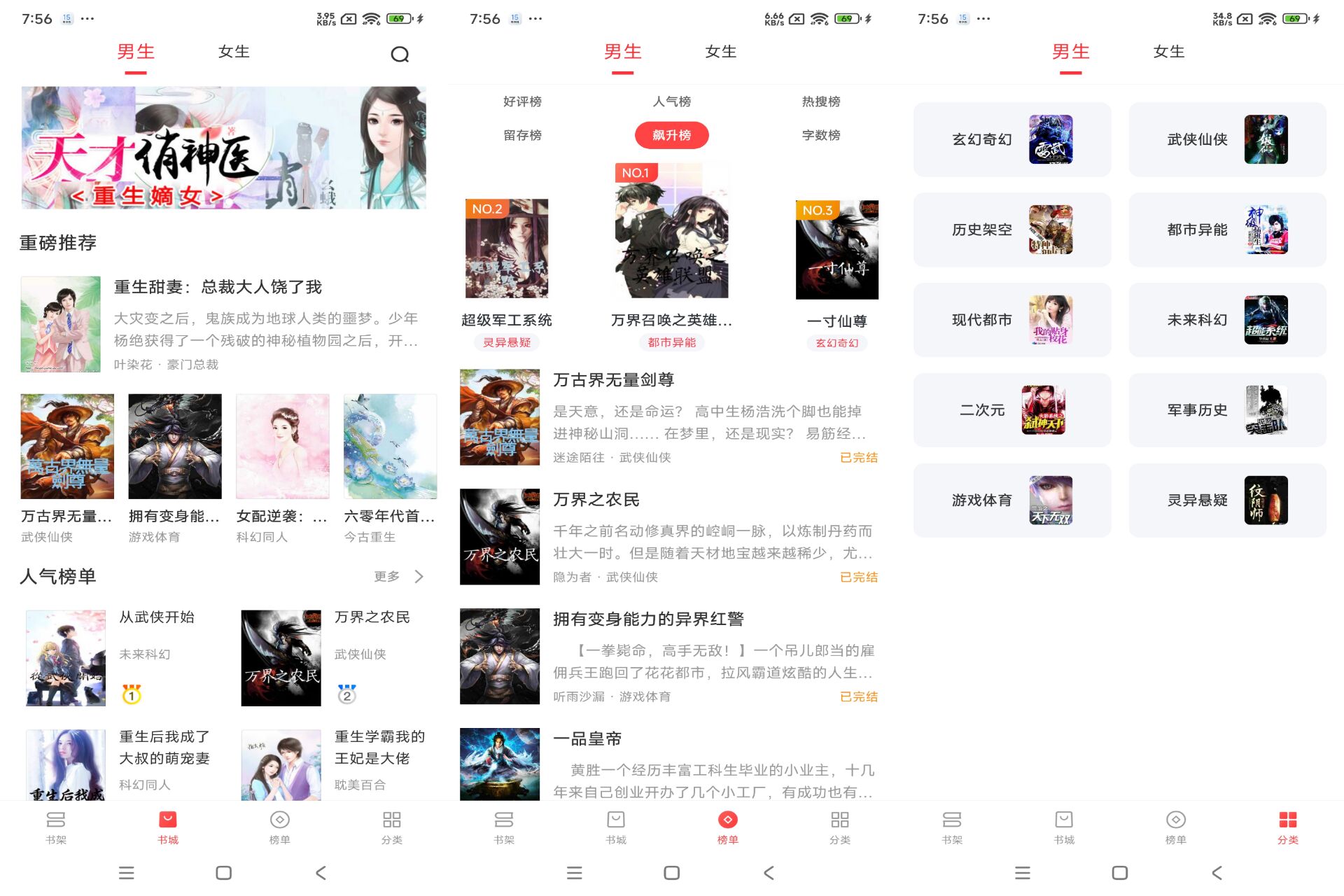Switch to the 留存榜 ranking

click(x=522, y=135)
